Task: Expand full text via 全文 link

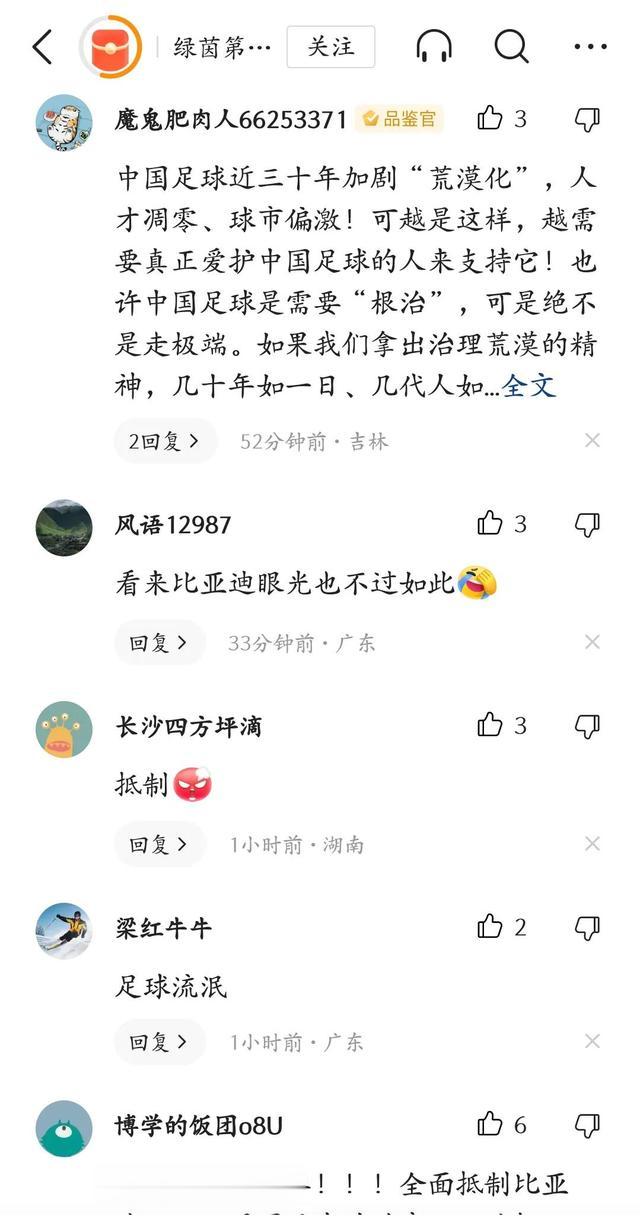Action: pyautogui.click(x=529, y=386)
